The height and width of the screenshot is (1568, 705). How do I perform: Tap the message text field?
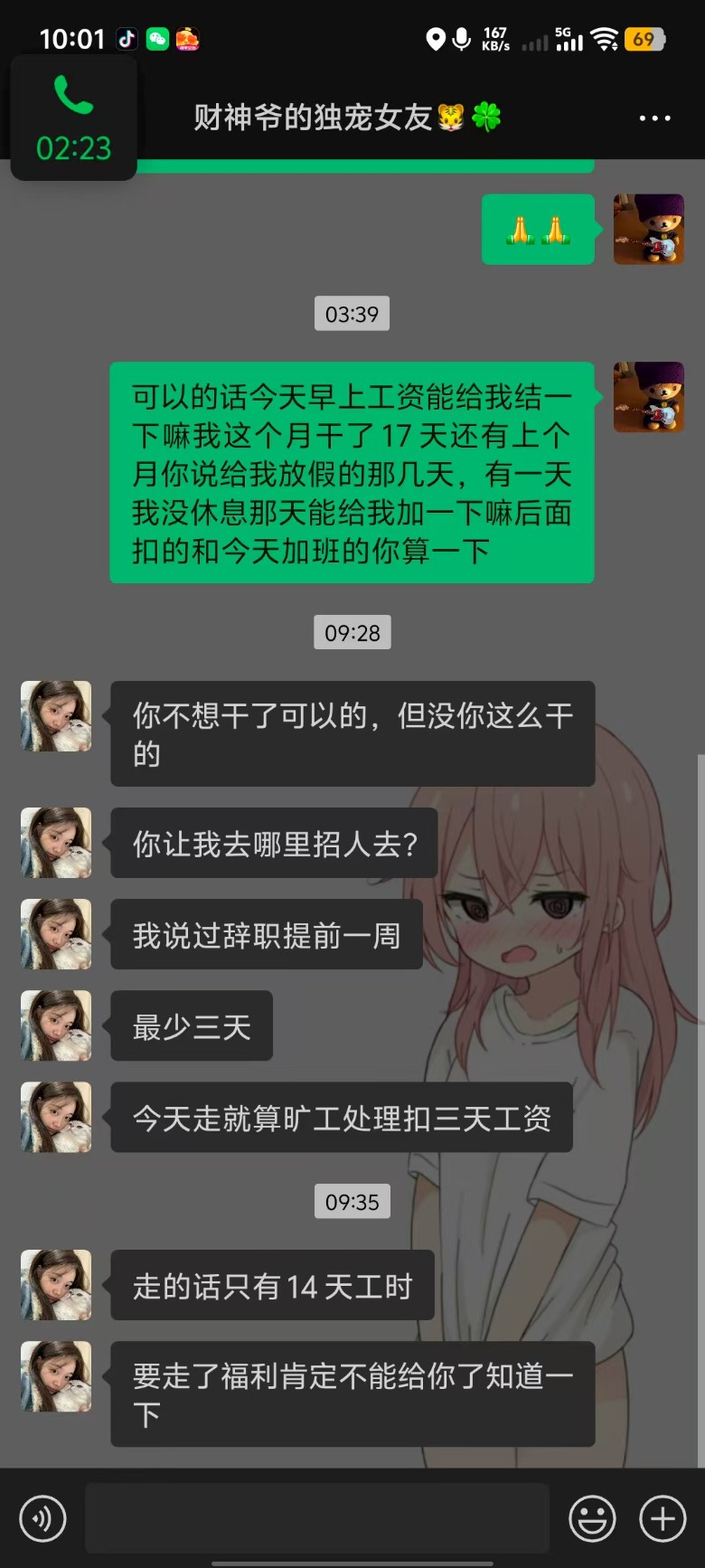click(316, 1518)
